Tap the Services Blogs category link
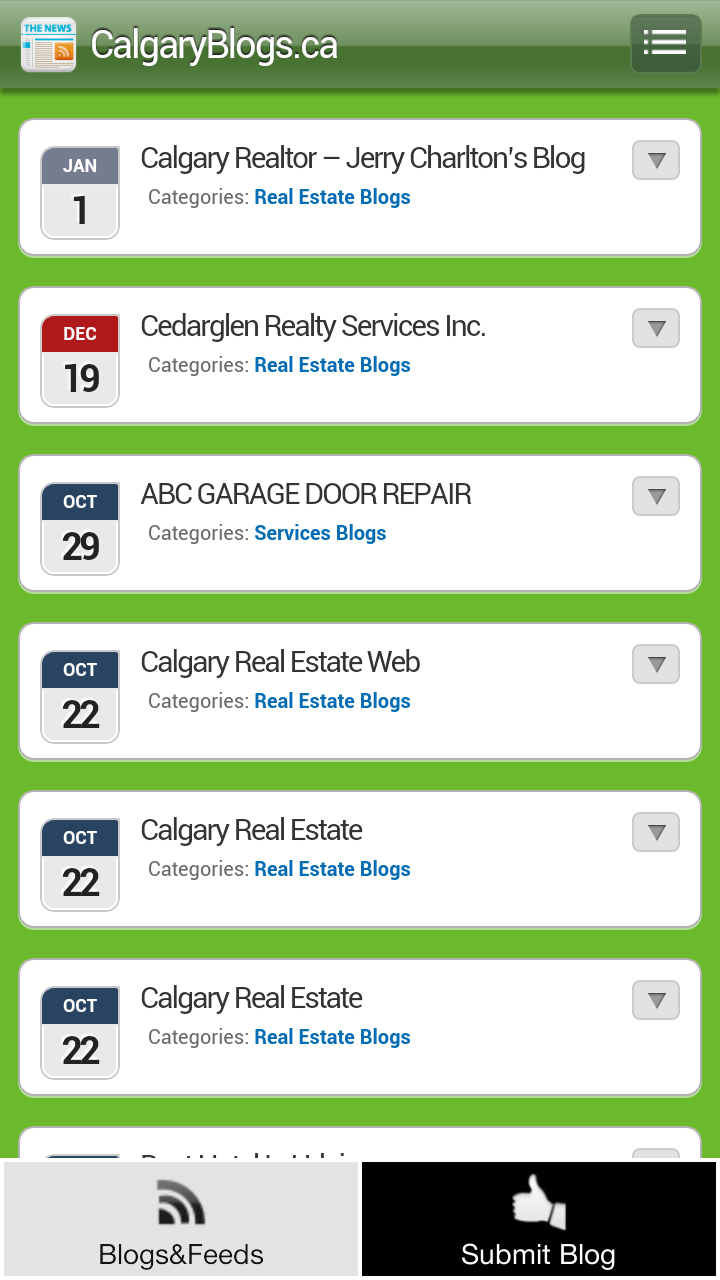The width and height of the screenshot is (720, 1280). [x=320, y=533]
